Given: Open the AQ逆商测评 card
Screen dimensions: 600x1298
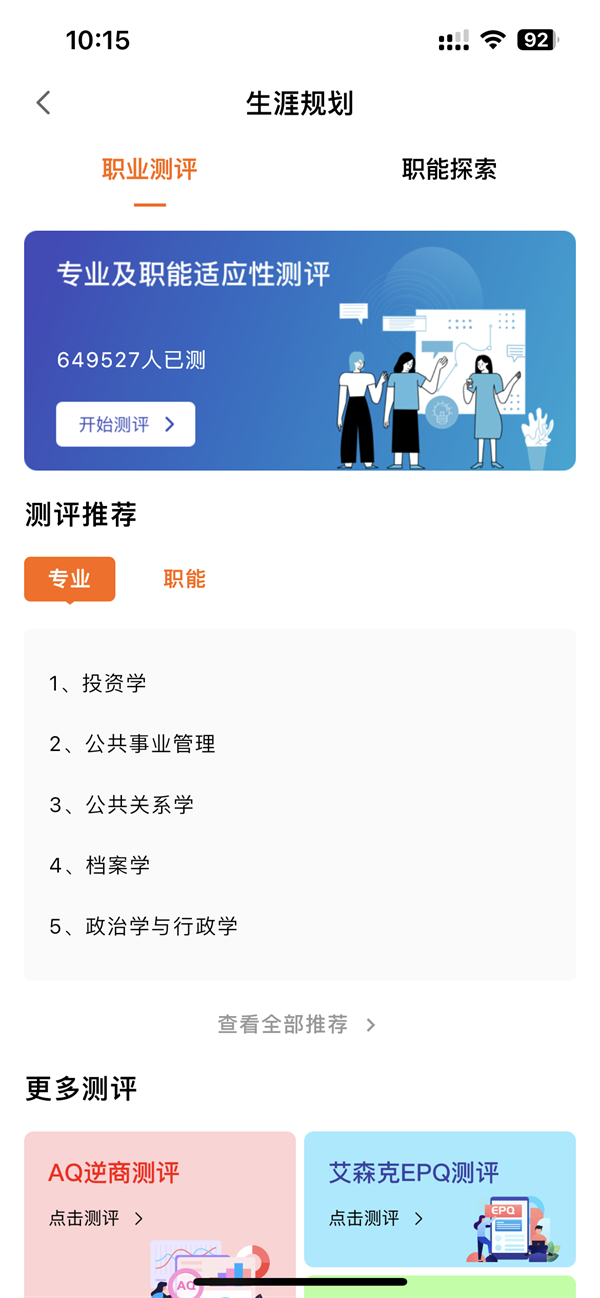Looking at the screenshot, I should pos(160,1200).
